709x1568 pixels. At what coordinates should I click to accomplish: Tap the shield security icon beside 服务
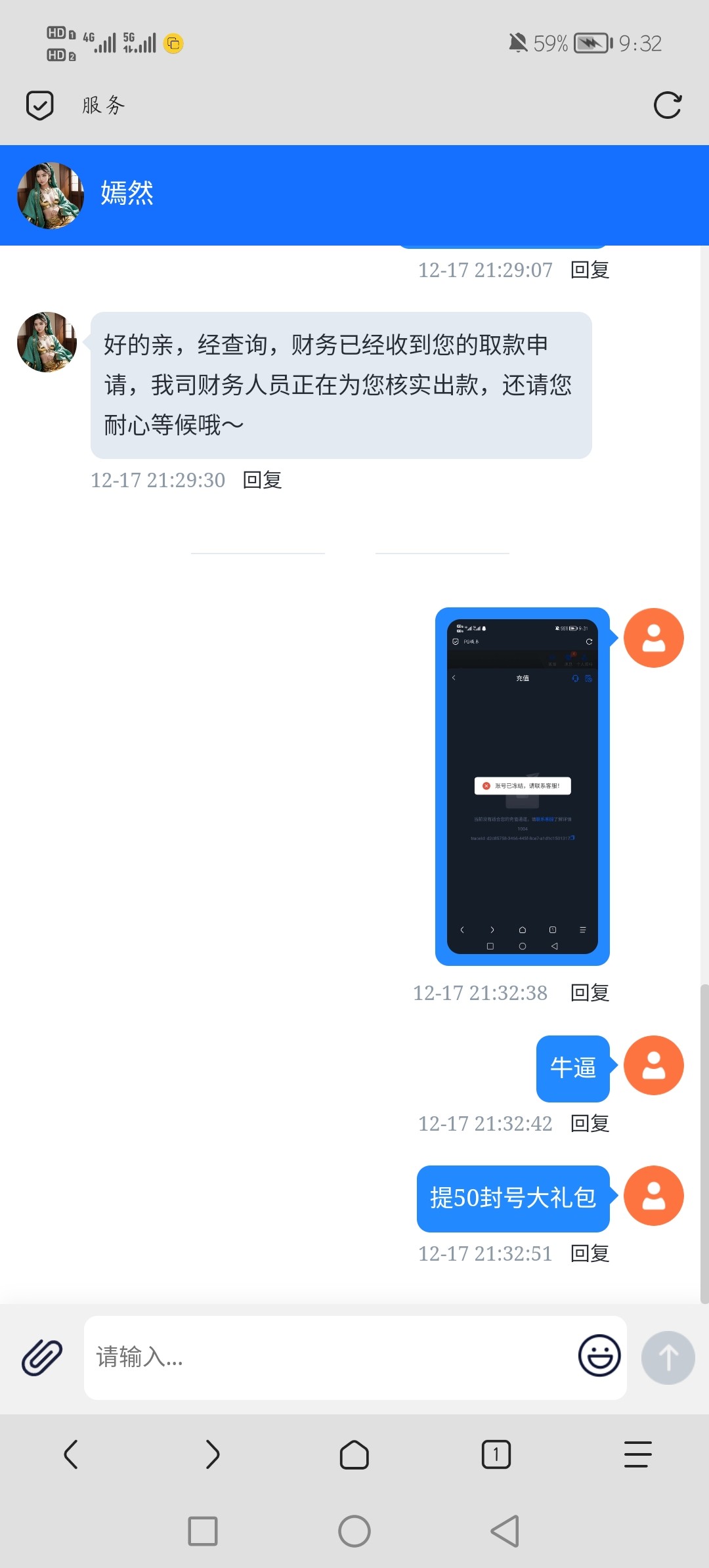39,105
